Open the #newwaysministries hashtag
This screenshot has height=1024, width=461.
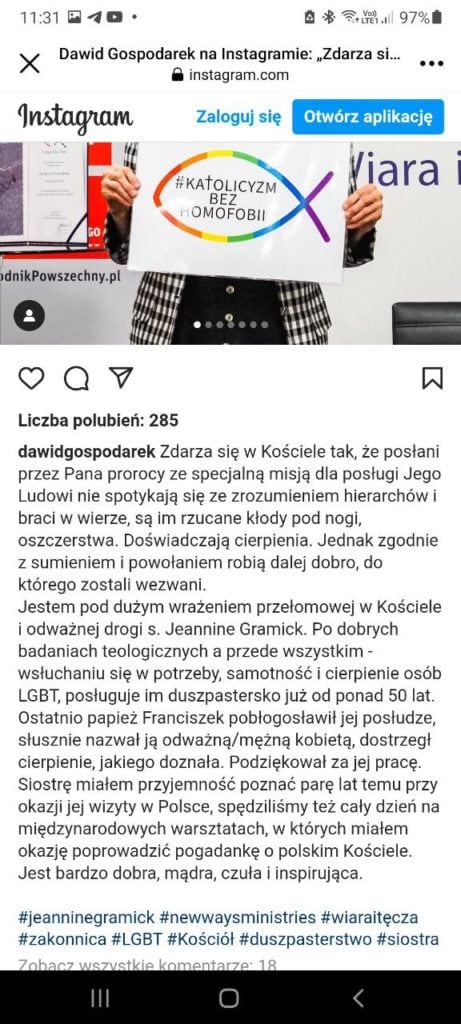(237, 917)
